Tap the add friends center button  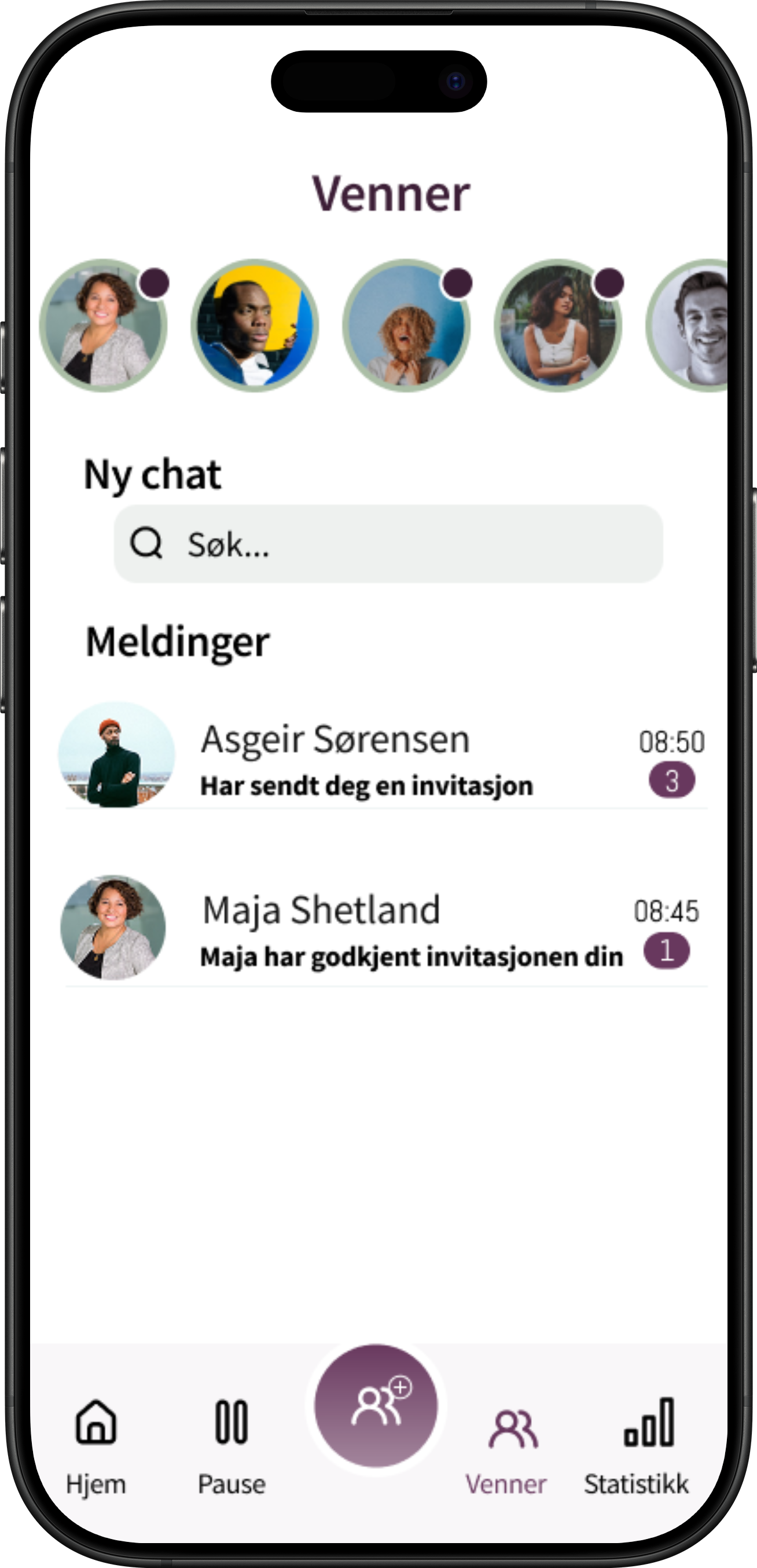376,1406
